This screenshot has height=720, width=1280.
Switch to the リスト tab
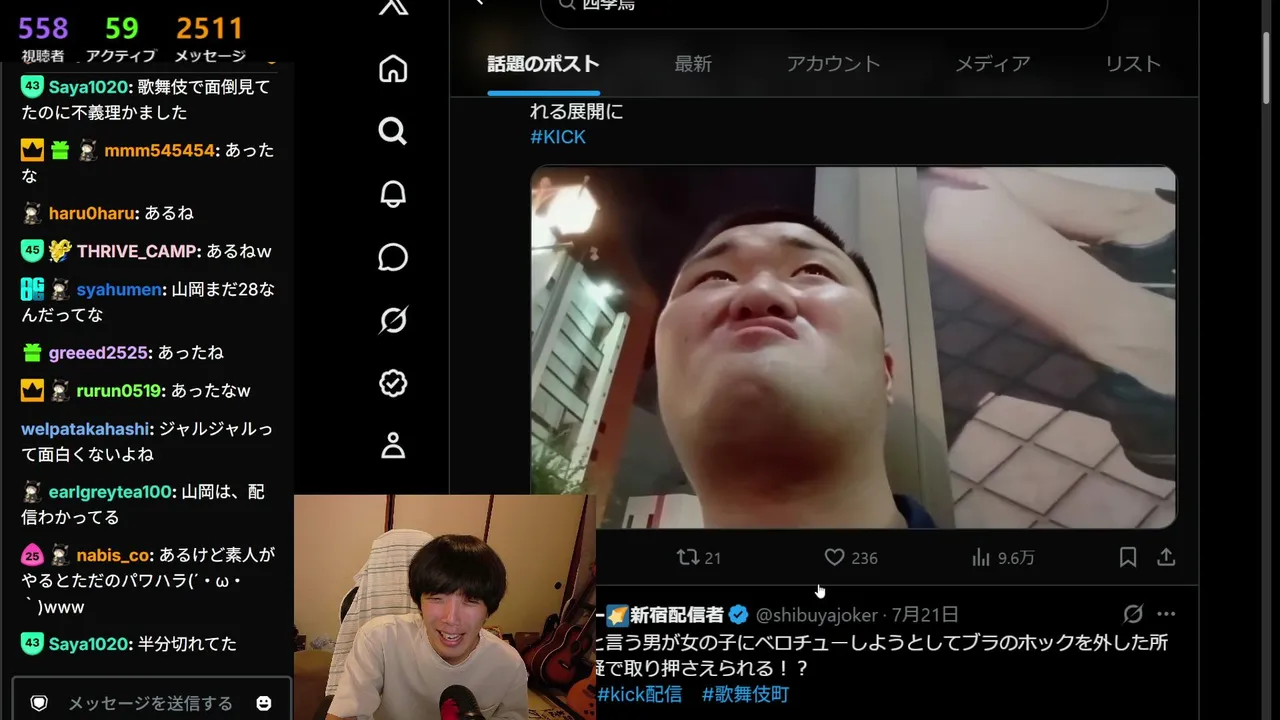click(1133, 64)
